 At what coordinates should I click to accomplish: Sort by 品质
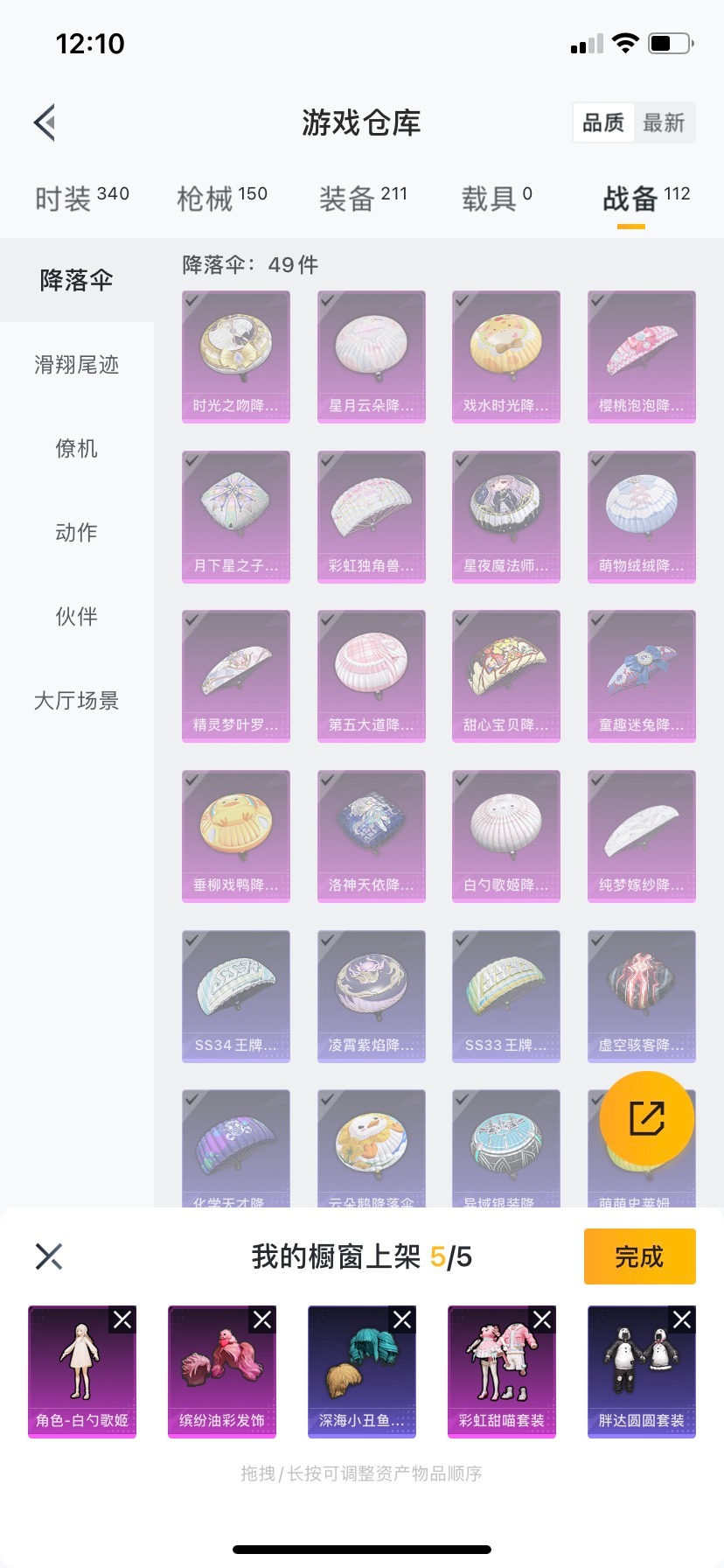(x=603, y=122)
